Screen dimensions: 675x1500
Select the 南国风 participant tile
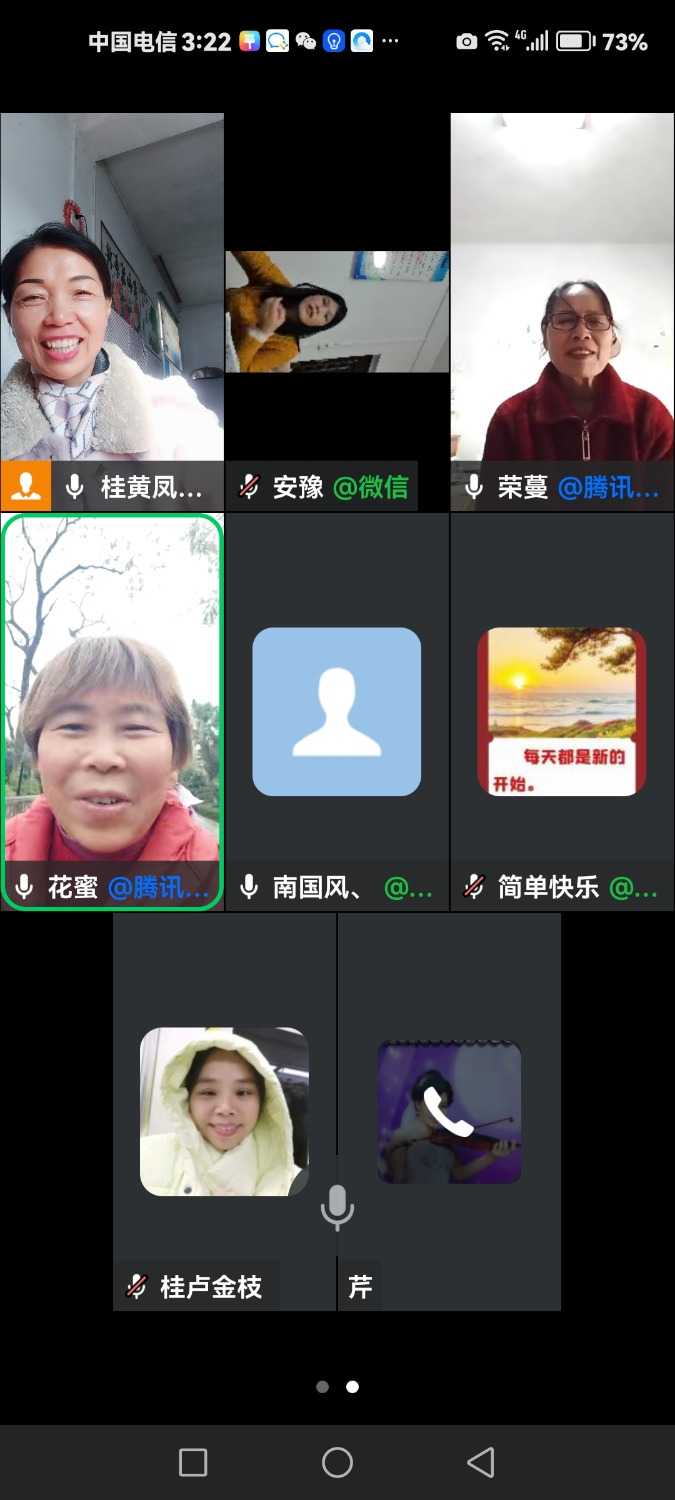[x=336, y=711]
